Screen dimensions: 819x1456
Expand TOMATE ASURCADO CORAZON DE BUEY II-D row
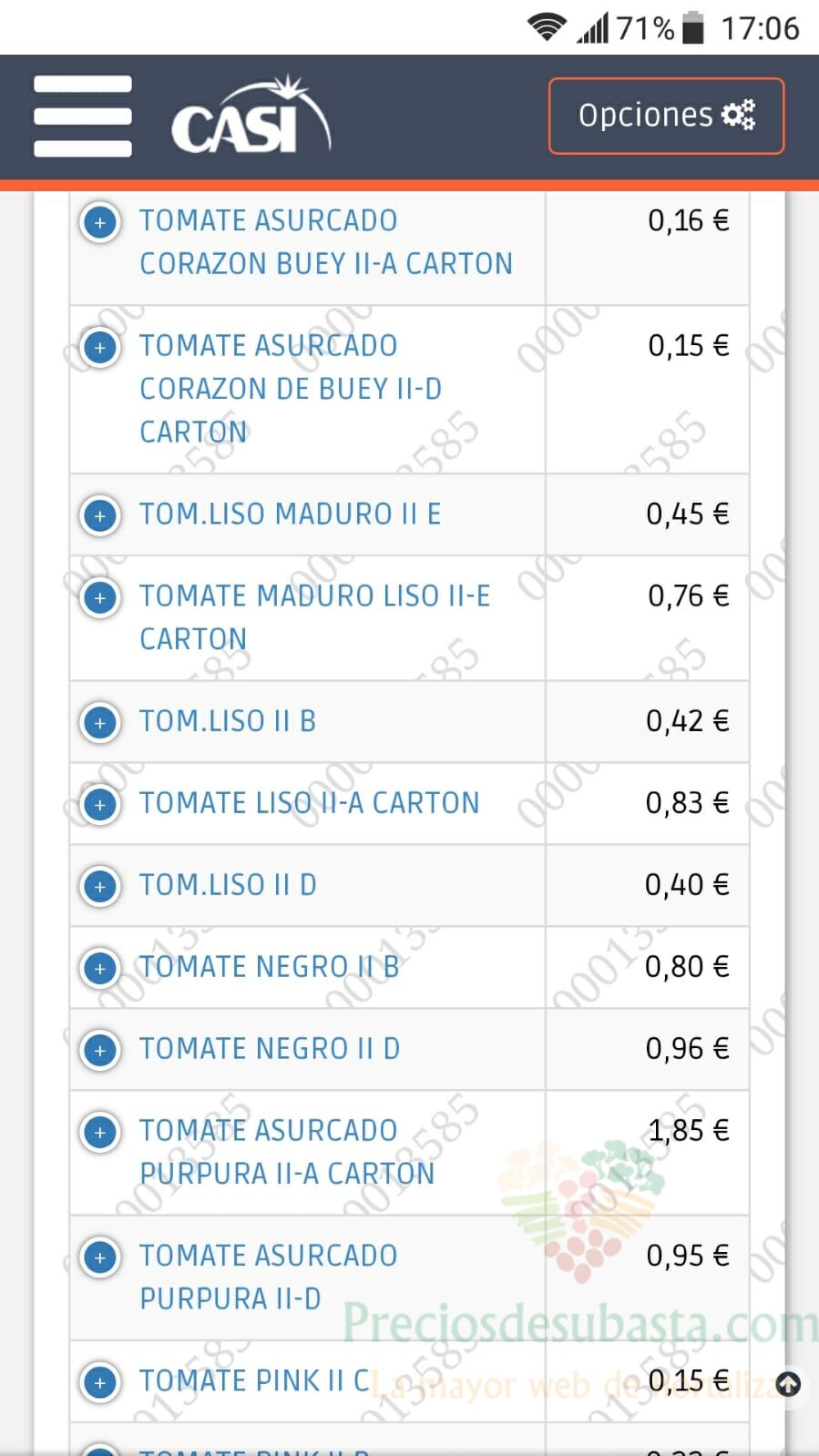100,347
